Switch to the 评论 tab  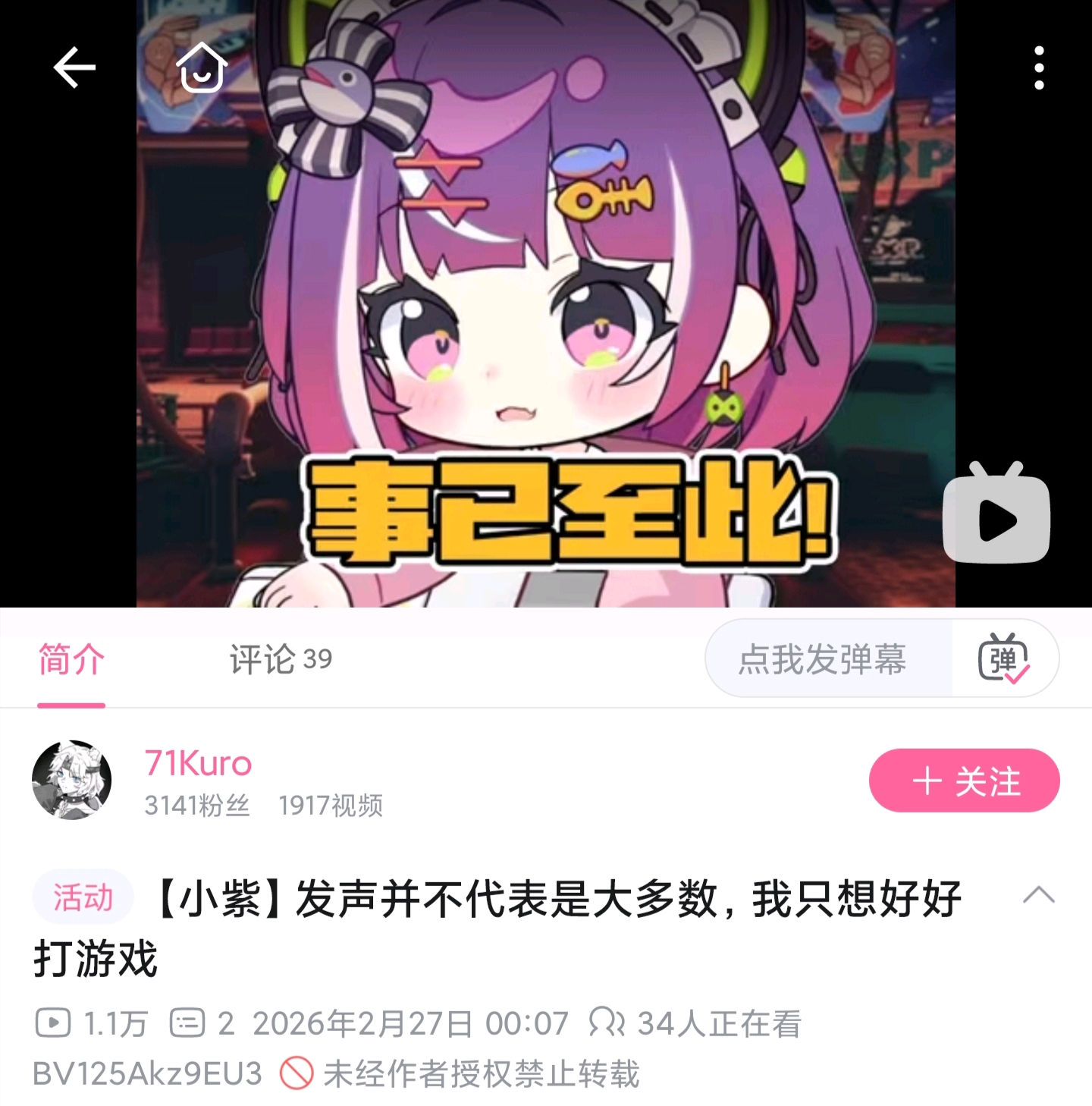[280, 658]
